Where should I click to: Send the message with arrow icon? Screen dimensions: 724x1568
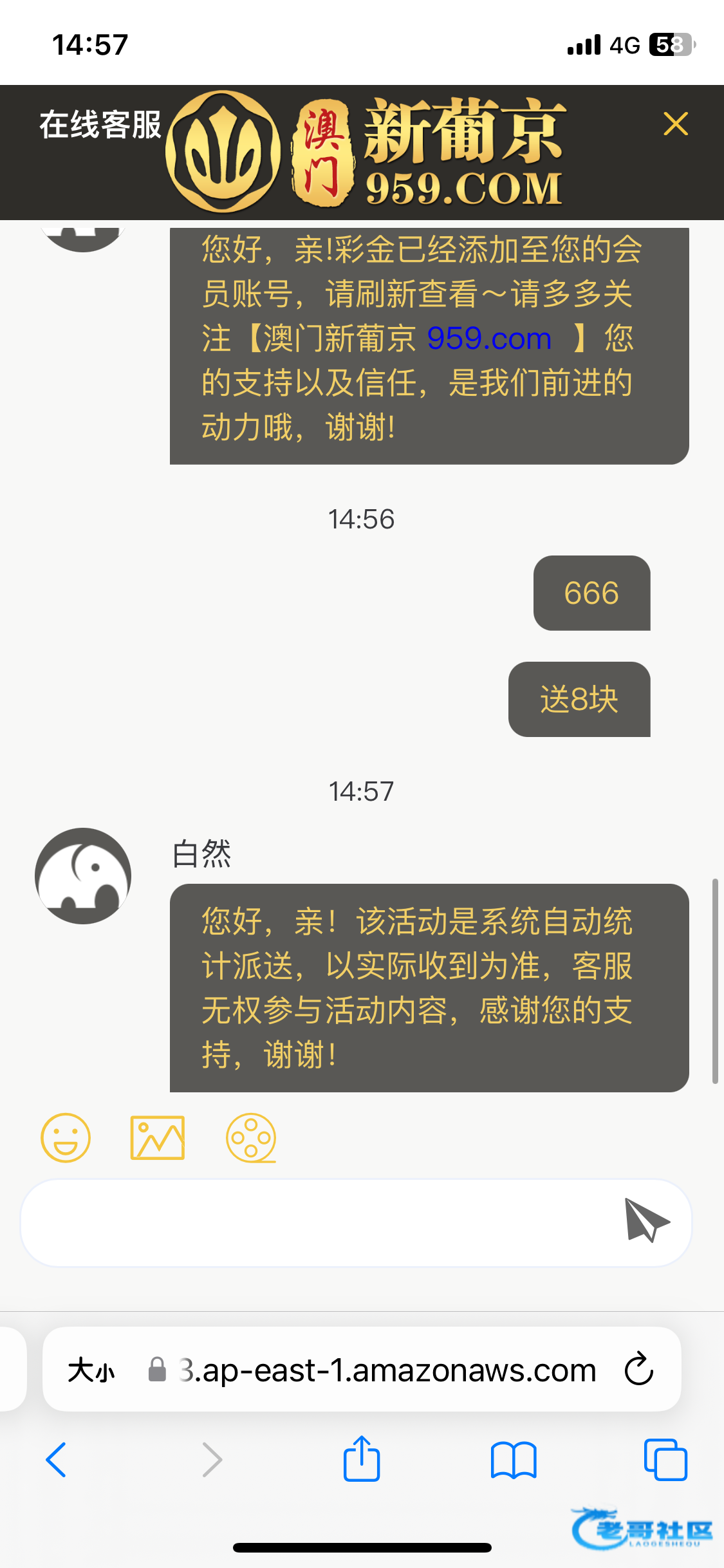[x=646, y=1220]
